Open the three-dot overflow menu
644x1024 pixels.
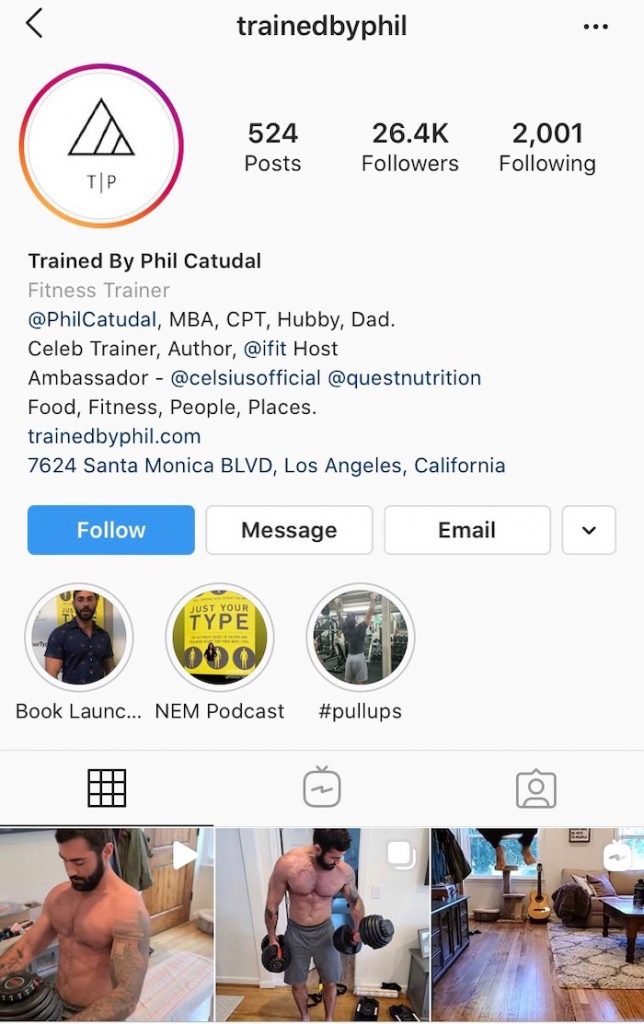pyautogui.click(x=595, y=27)
